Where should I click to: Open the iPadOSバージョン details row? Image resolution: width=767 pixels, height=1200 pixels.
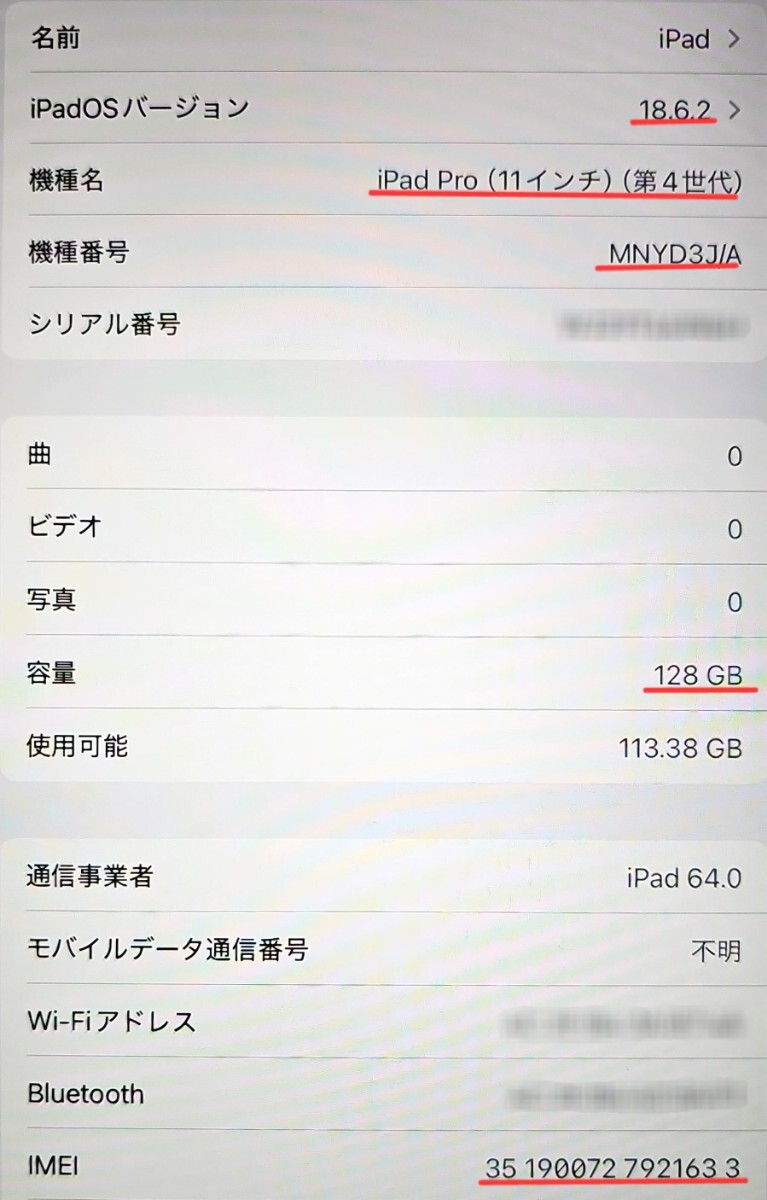[x=384, y=109]
